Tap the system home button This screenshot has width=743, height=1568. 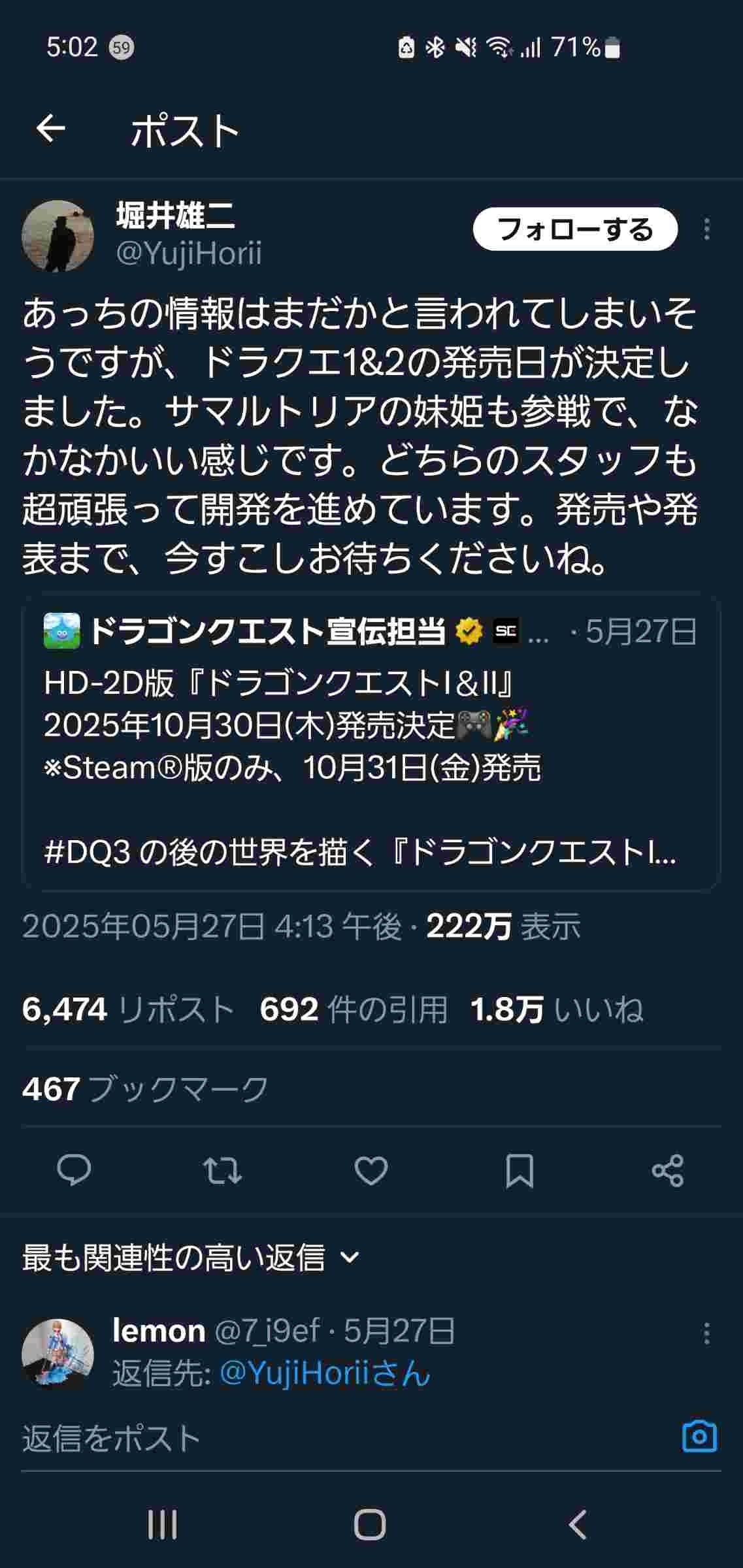[370, 1525]
